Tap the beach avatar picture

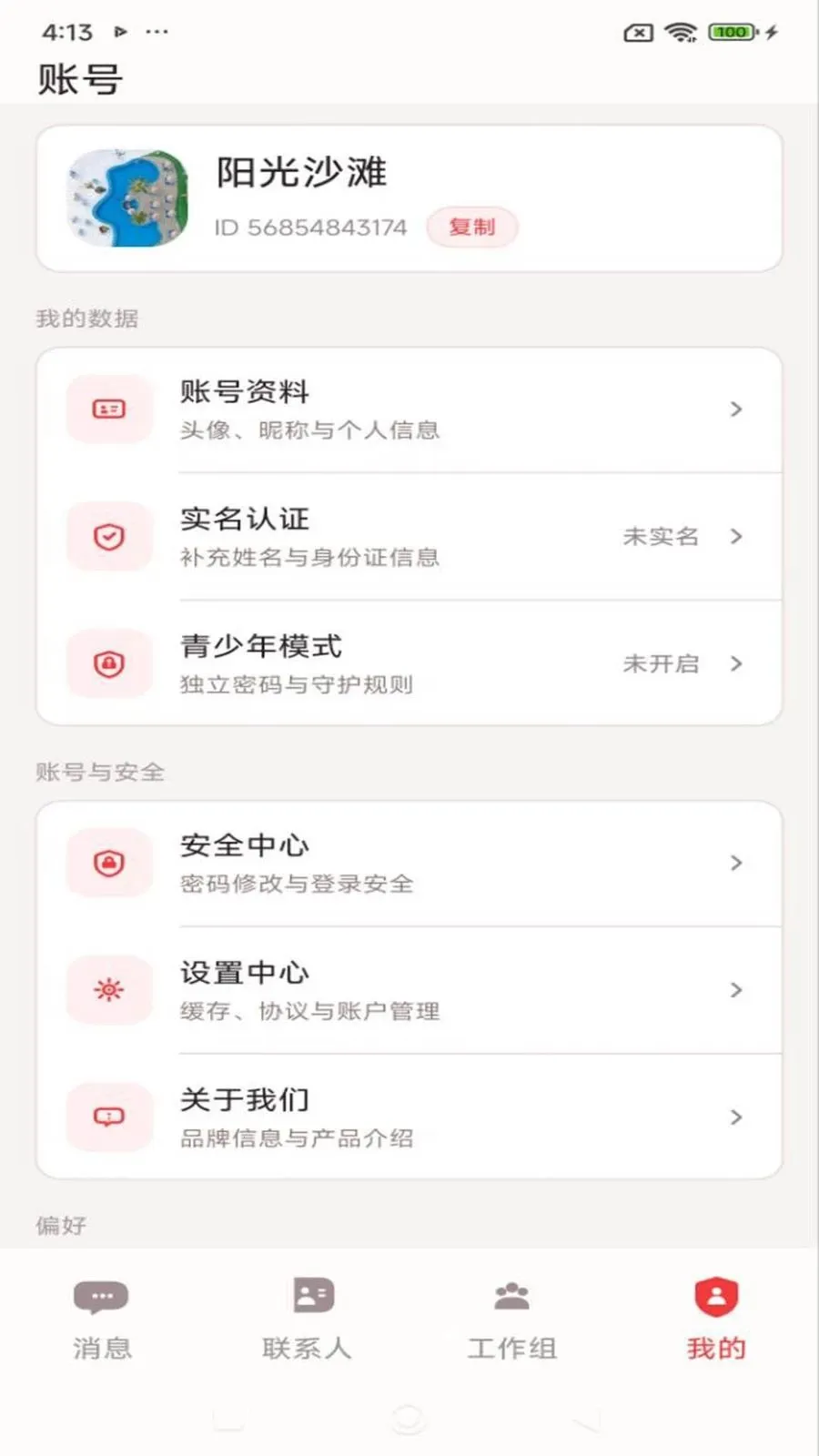[127, 198]
